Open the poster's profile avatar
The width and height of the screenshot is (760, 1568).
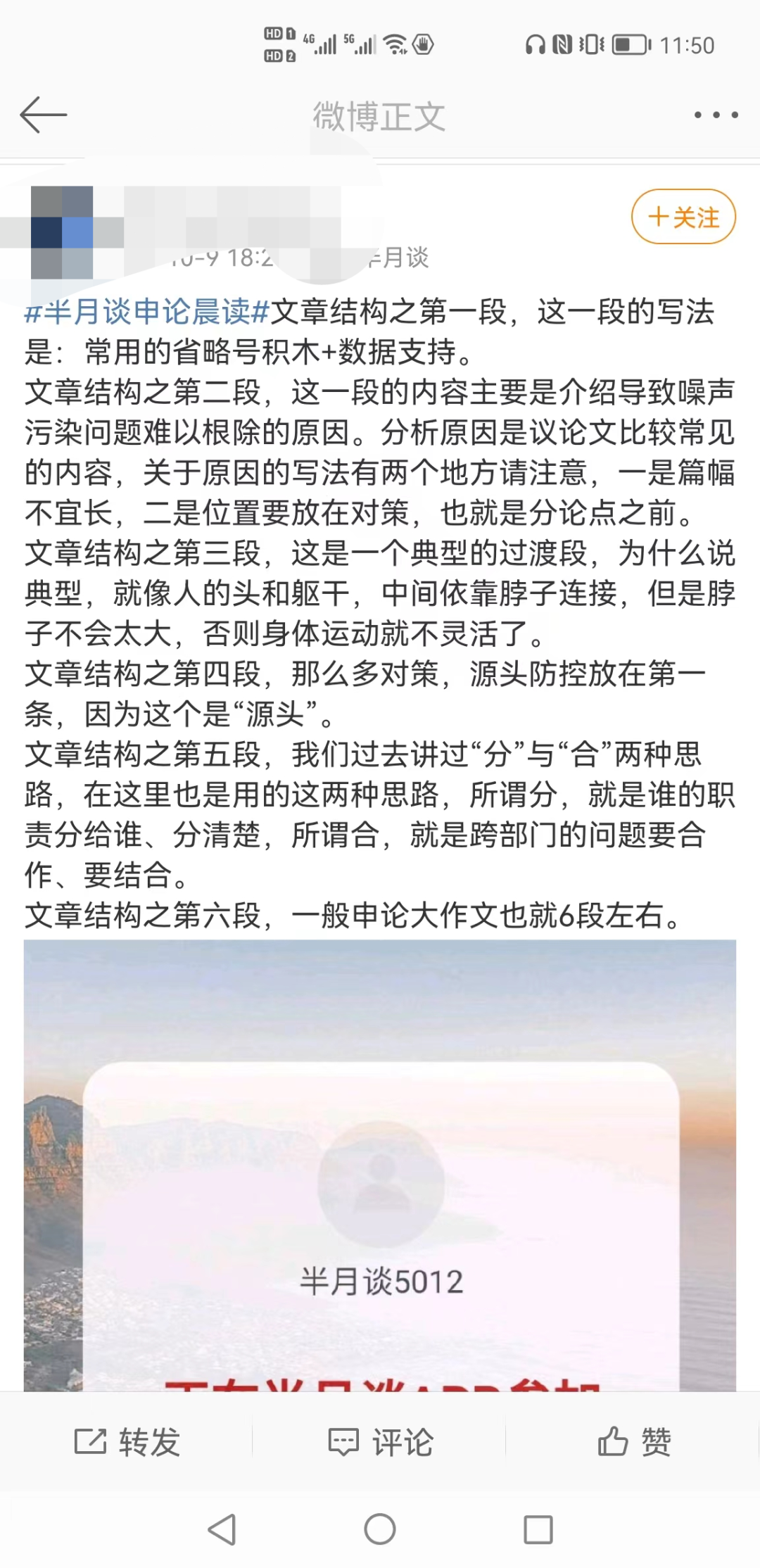pyautogui.click(x=62, y=232)
